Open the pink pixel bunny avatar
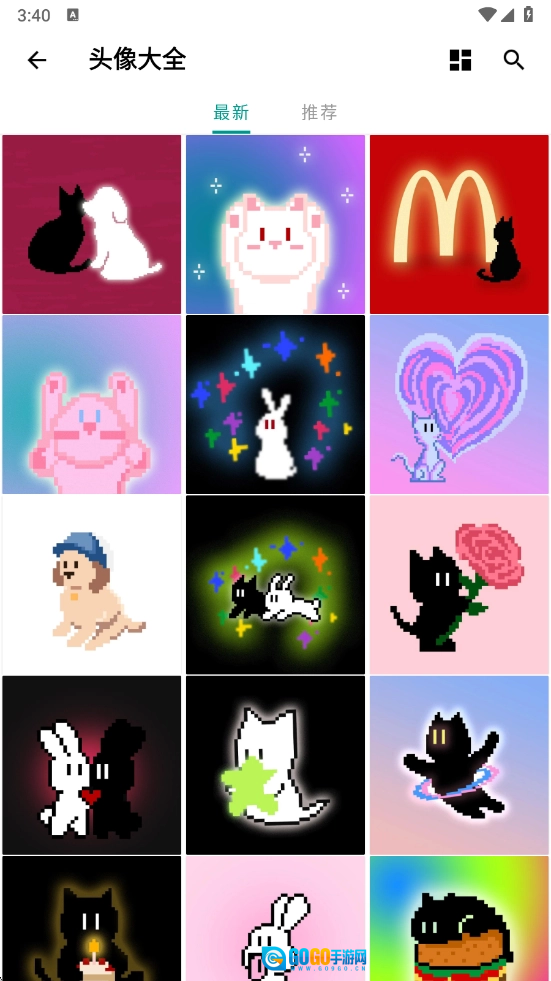Screen dimensions: 551x981 click(92, 405)
